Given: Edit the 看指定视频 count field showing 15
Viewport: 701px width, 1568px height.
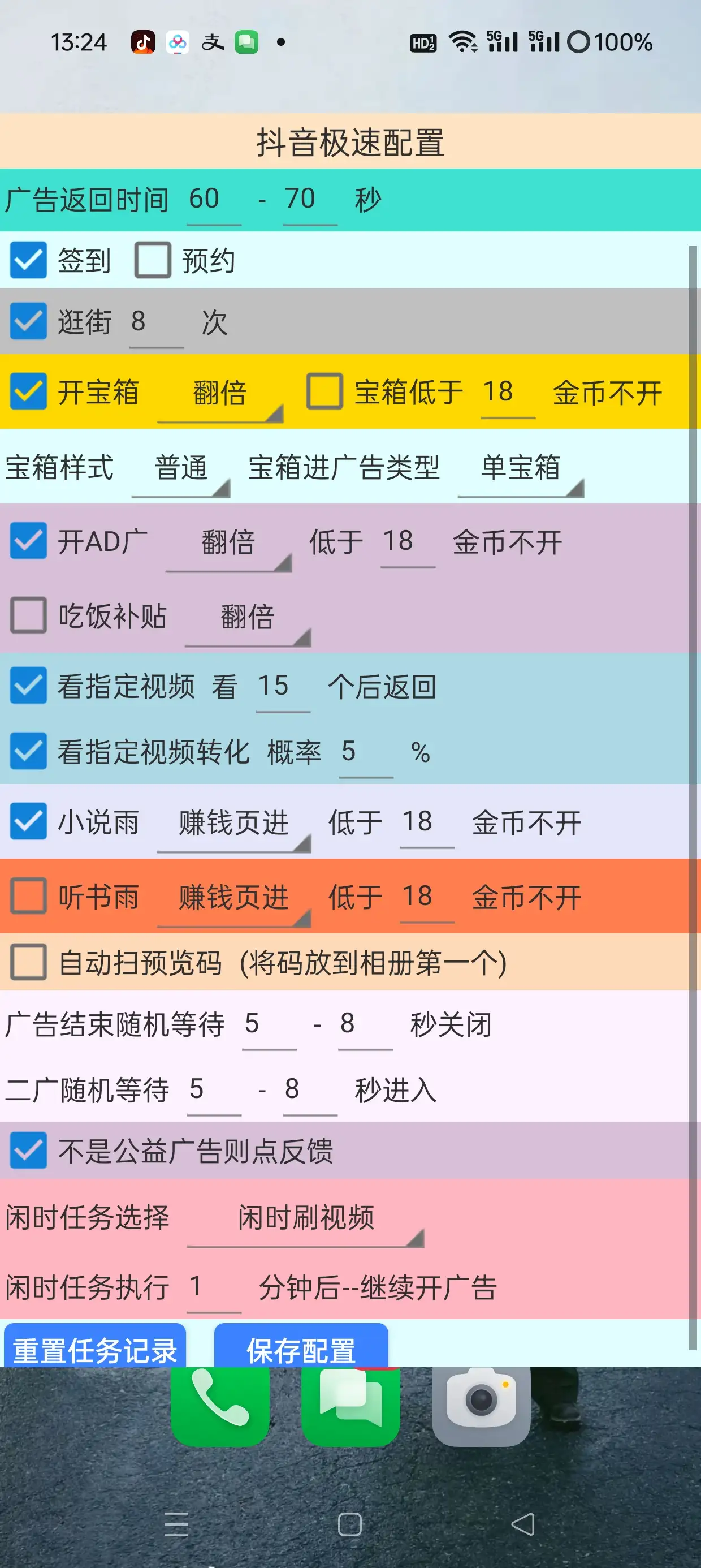Looking at the screenshot, I should coord(282,687).
